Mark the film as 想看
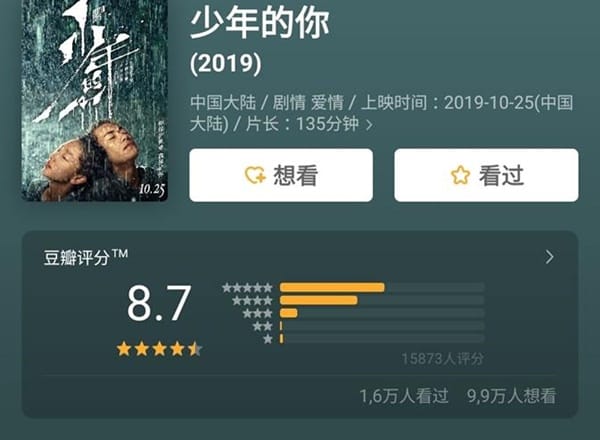The width and height of the screenshot is (600, 440). [x=281, y=176]
